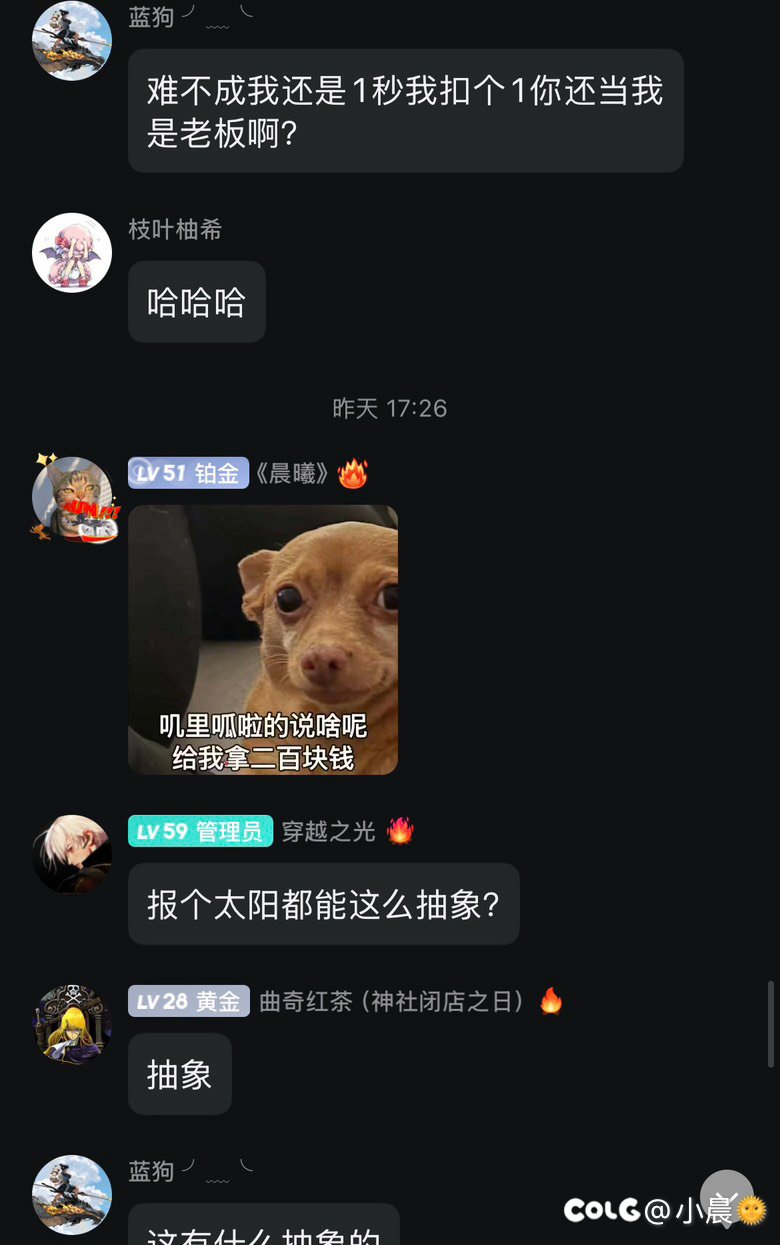The width and height of the screenshot is (780, 1245).
Task: View profile of admin 穿越之光 via avatar
Action: pyautogui.click(x=72, y=854)
